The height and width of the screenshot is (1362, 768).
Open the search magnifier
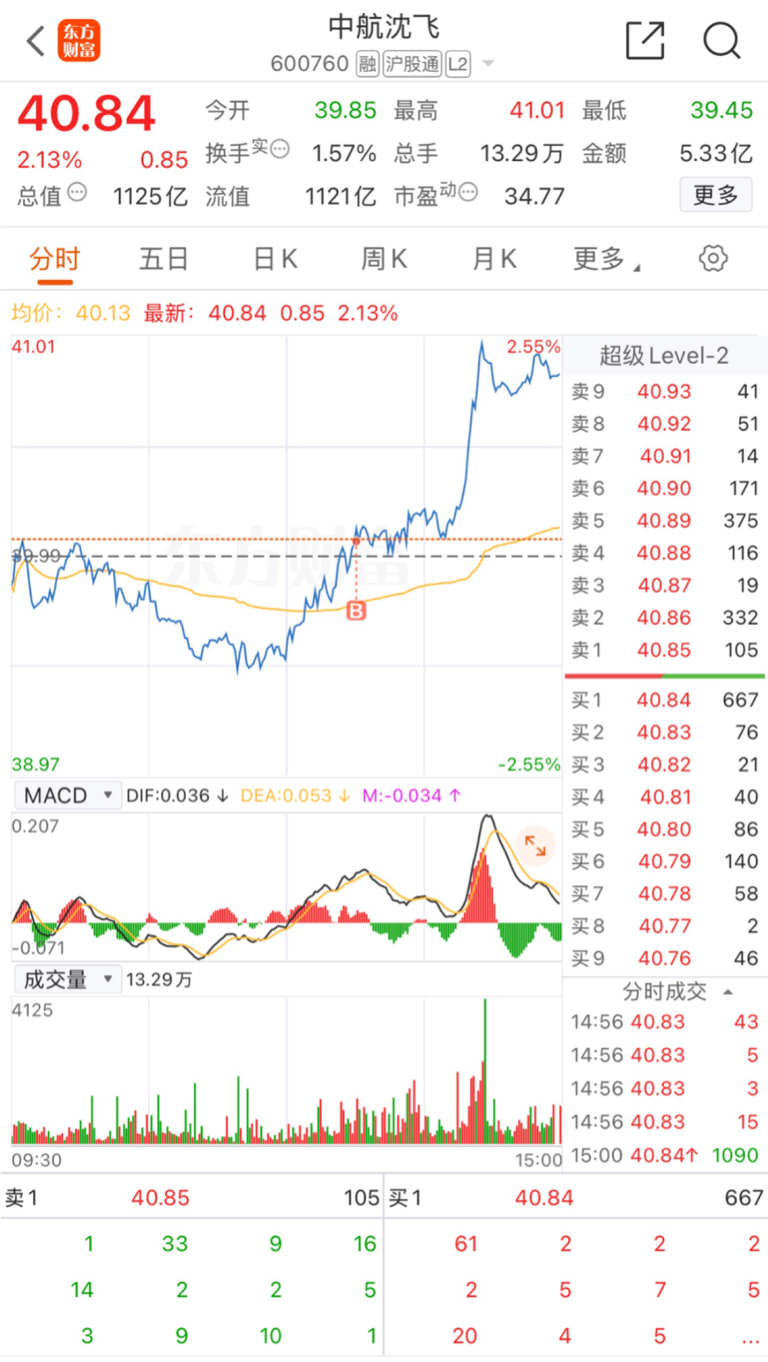[x=721, y=40]
